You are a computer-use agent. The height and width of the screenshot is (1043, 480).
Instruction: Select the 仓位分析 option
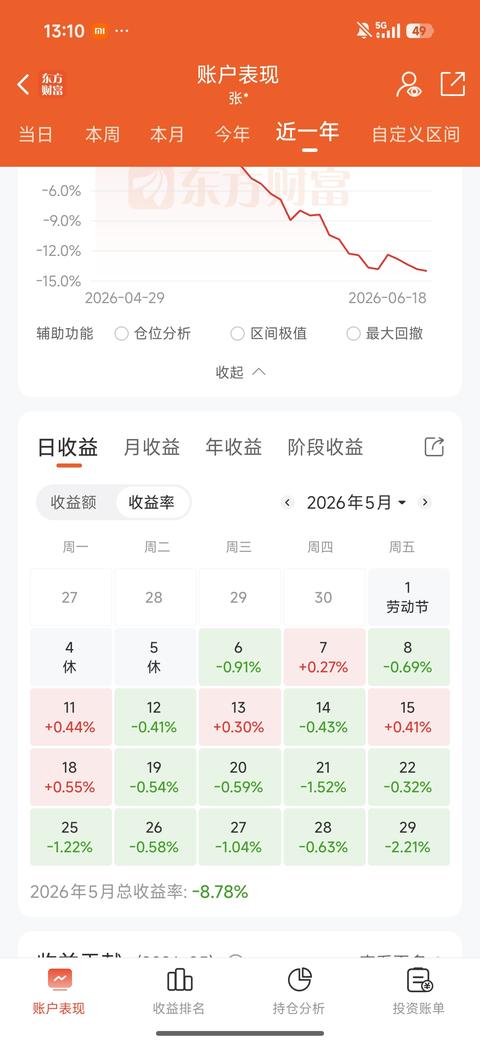[x=152, y=333]
